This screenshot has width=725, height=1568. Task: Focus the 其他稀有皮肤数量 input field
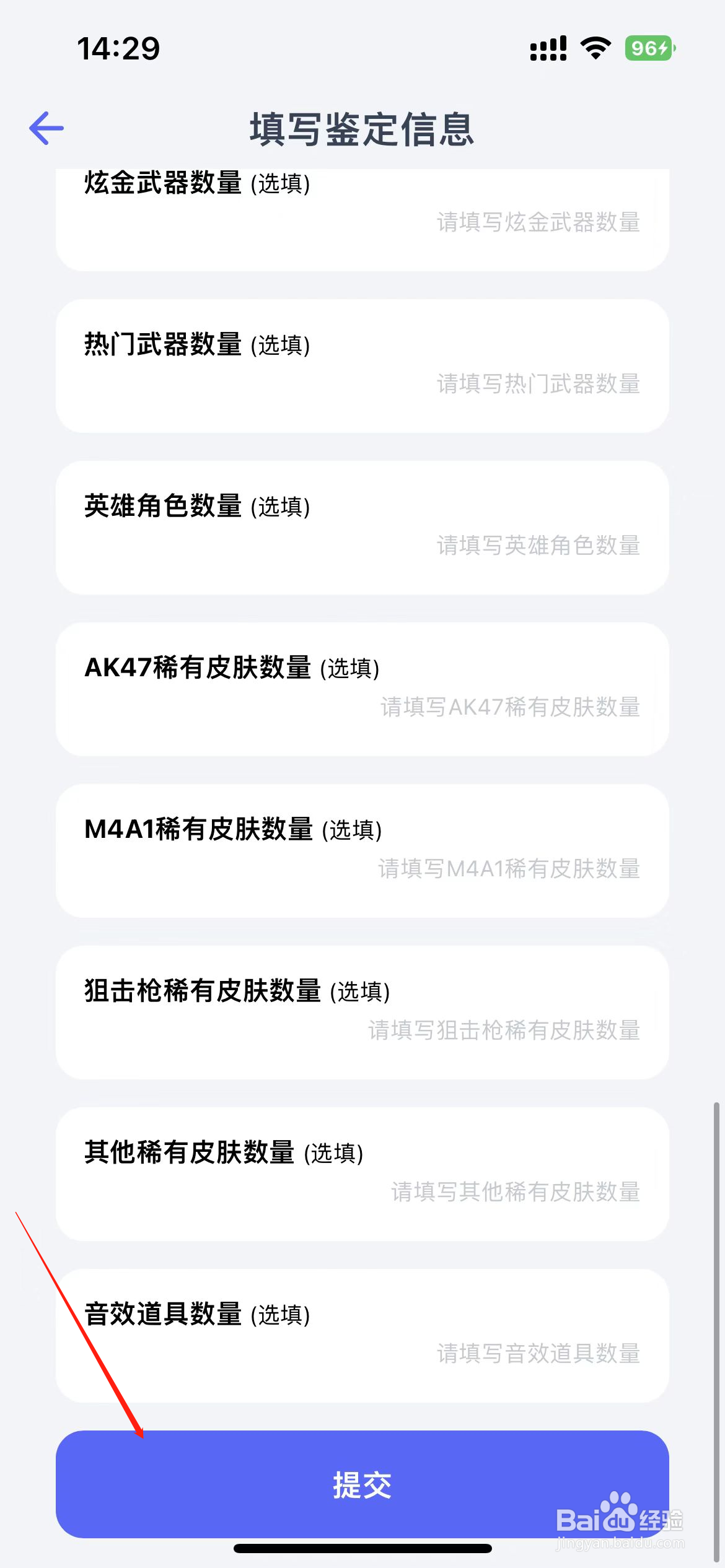[x=515, y=1192]
